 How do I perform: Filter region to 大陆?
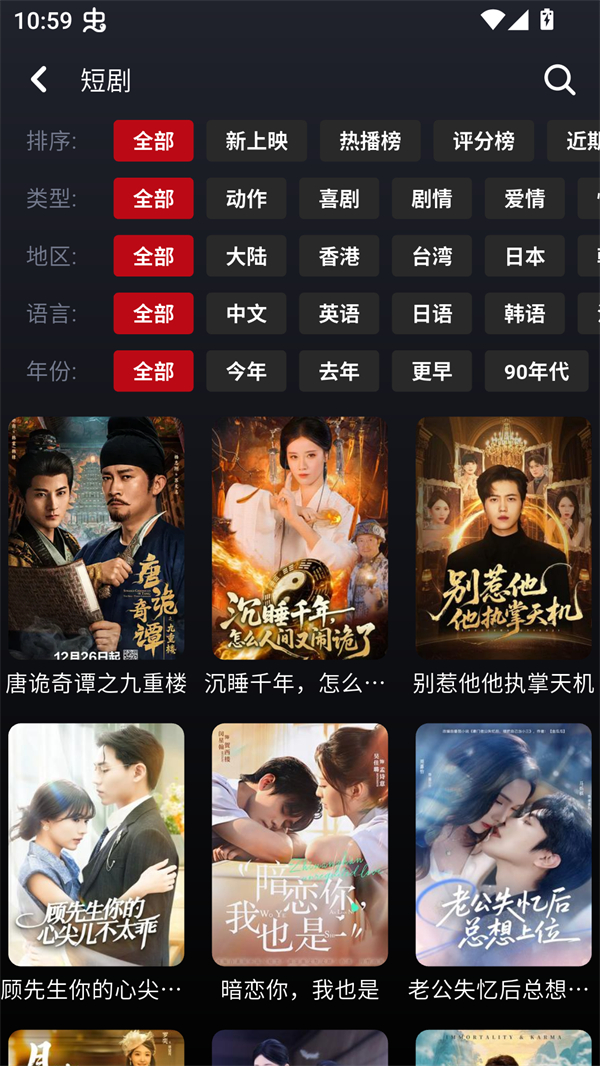[246, 257]
